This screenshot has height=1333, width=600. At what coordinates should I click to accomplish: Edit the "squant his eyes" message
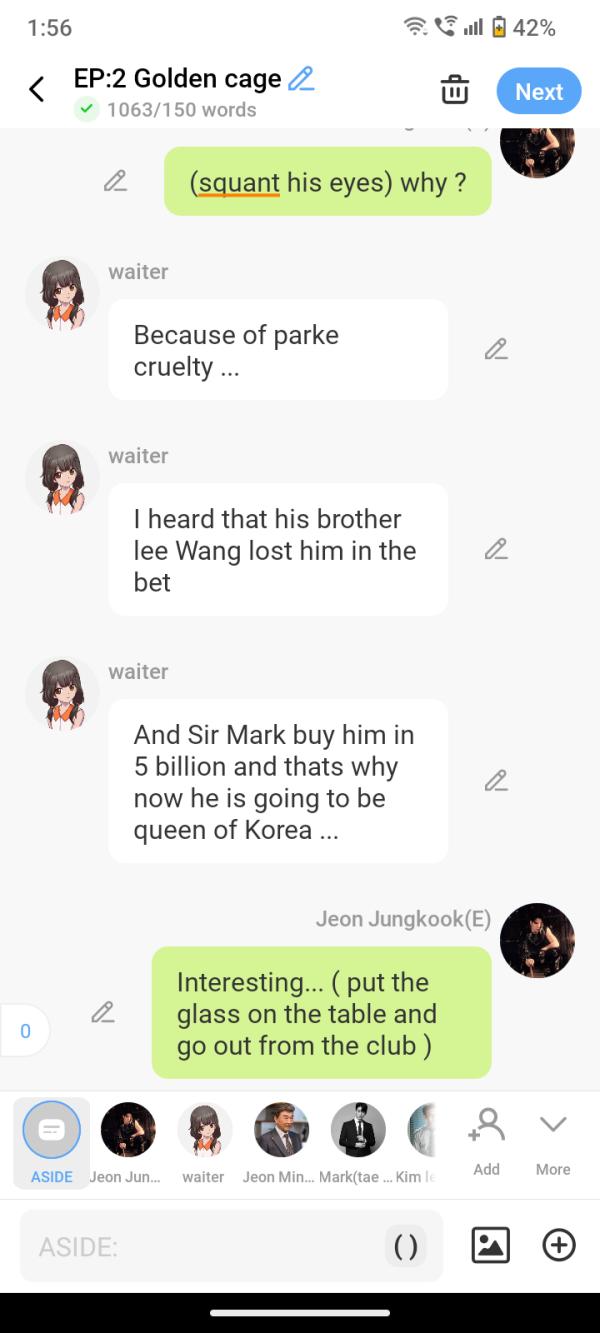115,181
